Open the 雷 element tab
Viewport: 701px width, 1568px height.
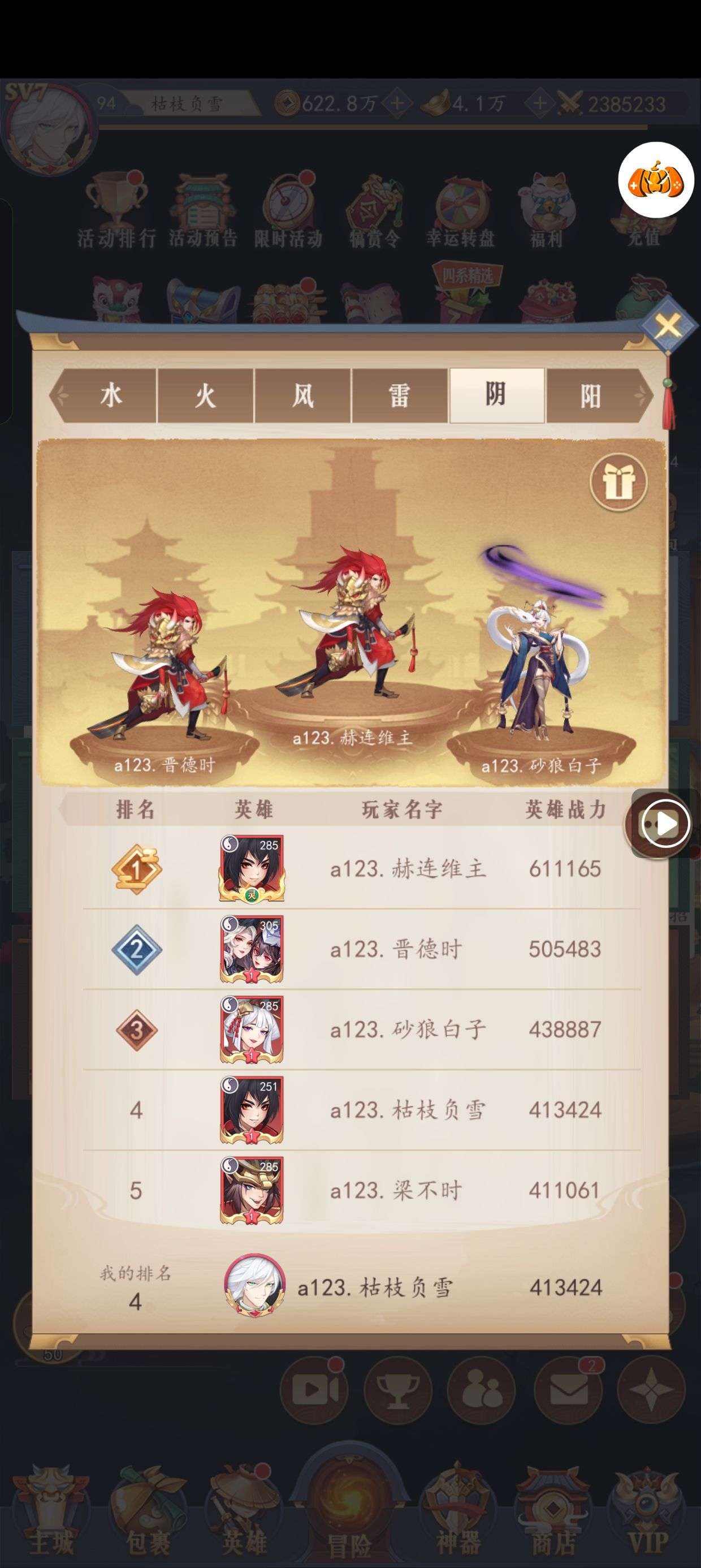coord(400,397)
